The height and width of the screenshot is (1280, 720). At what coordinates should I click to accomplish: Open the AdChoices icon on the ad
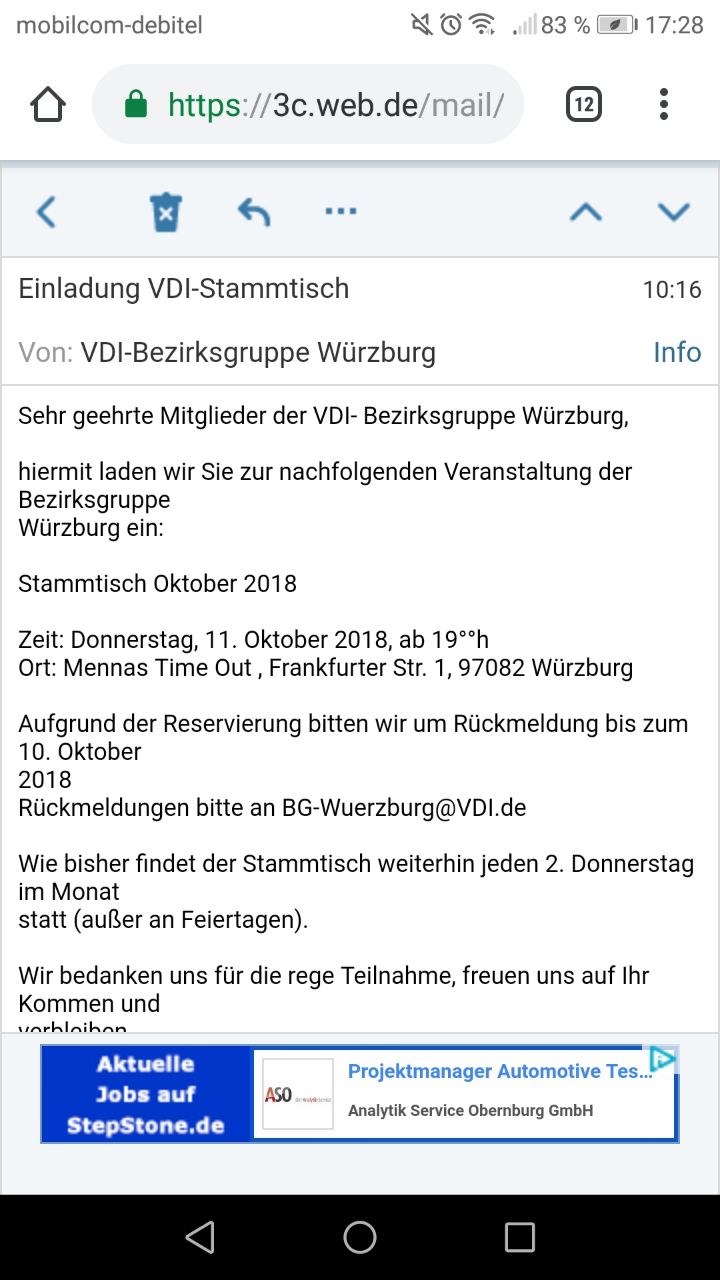(662, 1059)
